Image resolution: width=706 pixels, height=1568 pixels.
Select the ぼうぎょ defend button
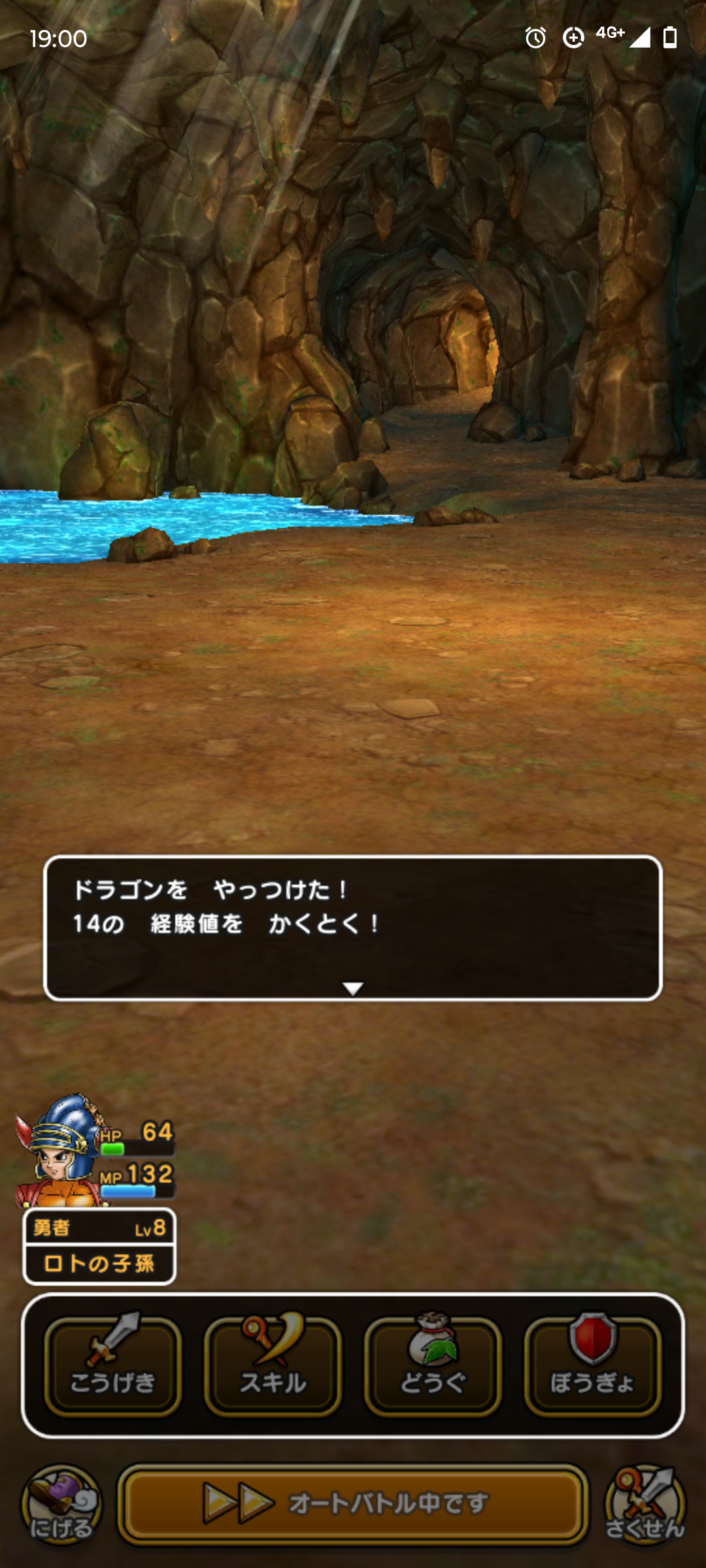click(592, 1367)
